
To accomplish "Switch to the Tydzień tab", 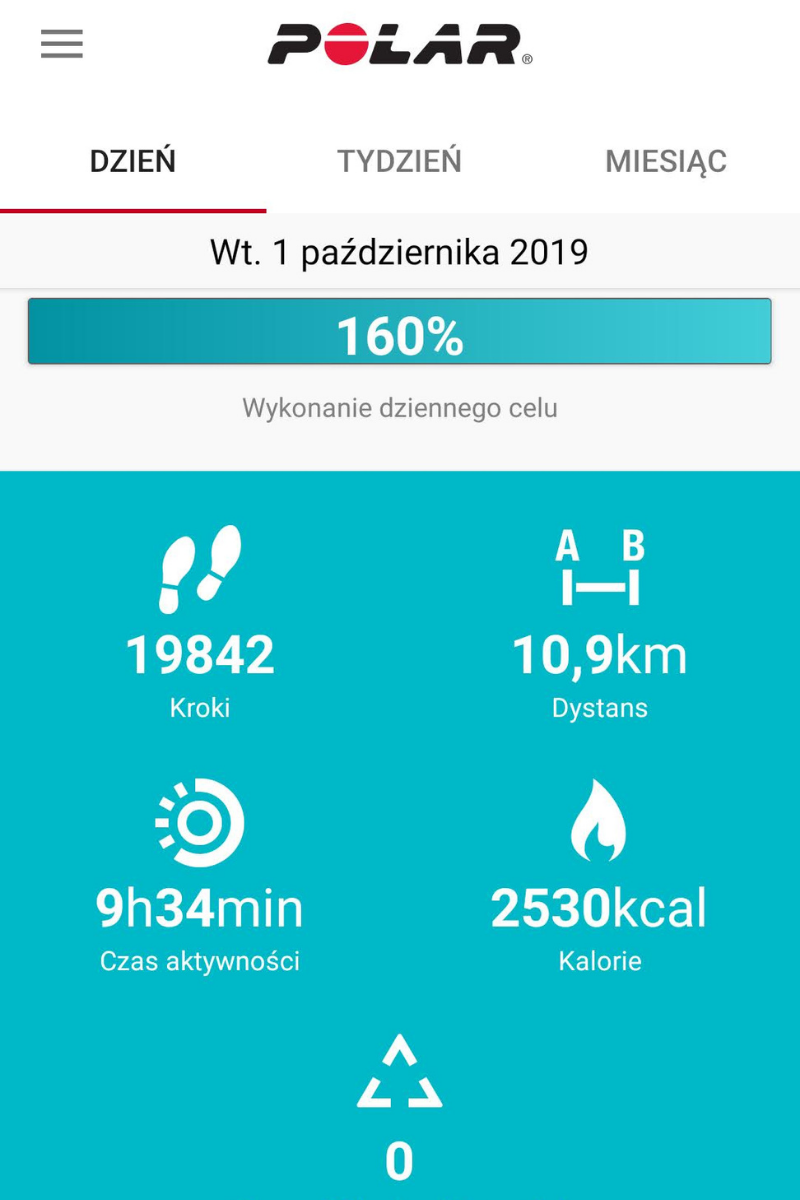I will (399, 161).
